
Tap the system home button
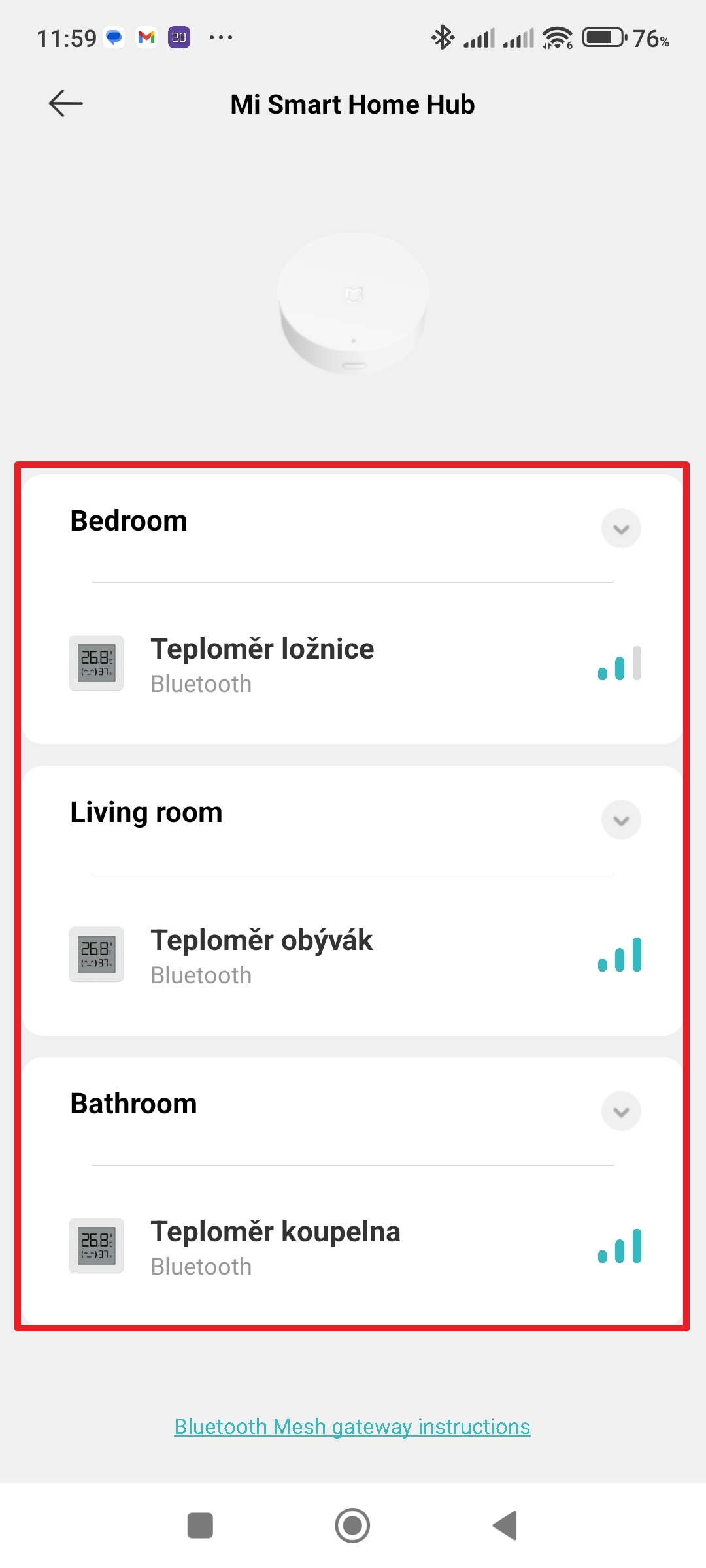point(352,1526)
